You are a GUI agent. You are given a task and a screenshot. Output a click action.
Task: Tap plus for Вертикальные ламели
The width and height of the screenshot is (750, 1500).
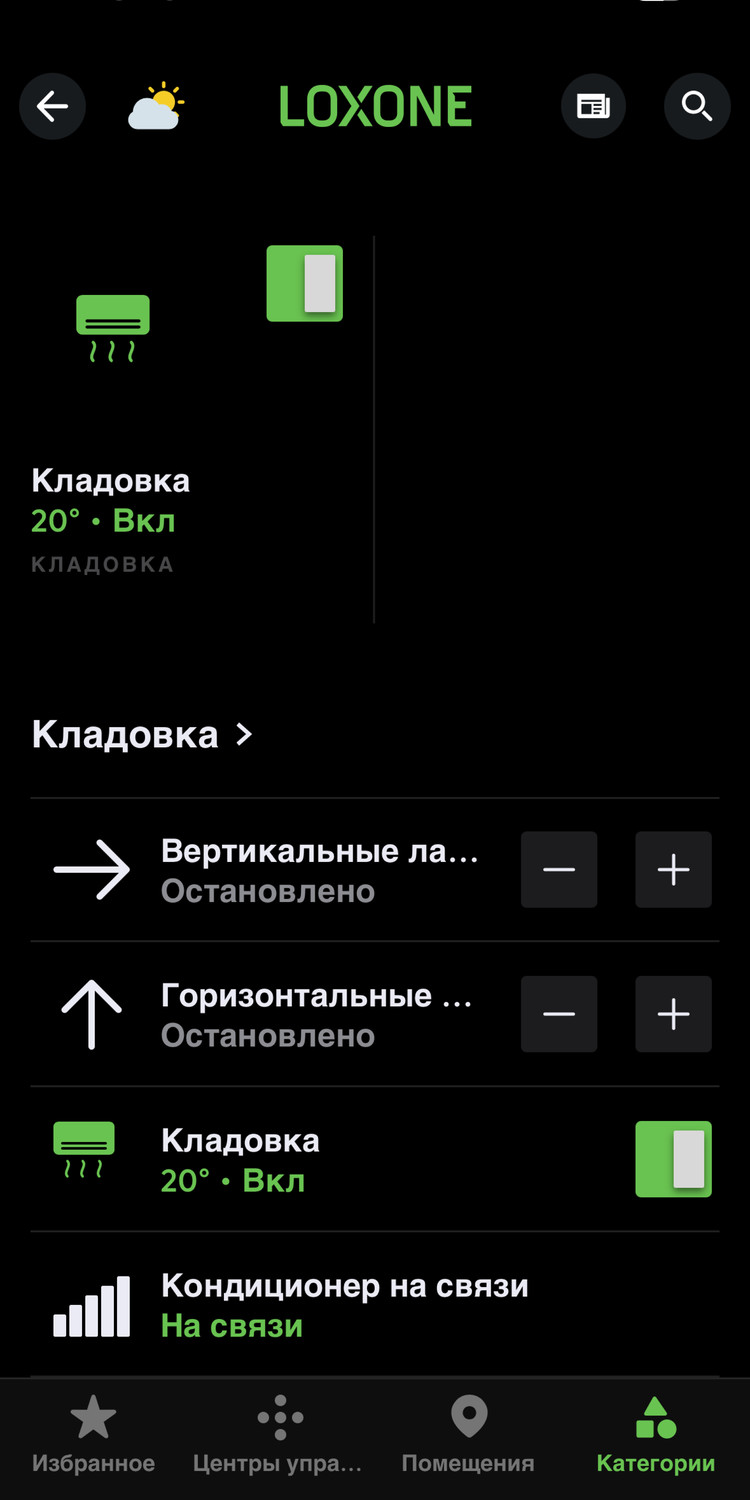(x=673, y=870)
